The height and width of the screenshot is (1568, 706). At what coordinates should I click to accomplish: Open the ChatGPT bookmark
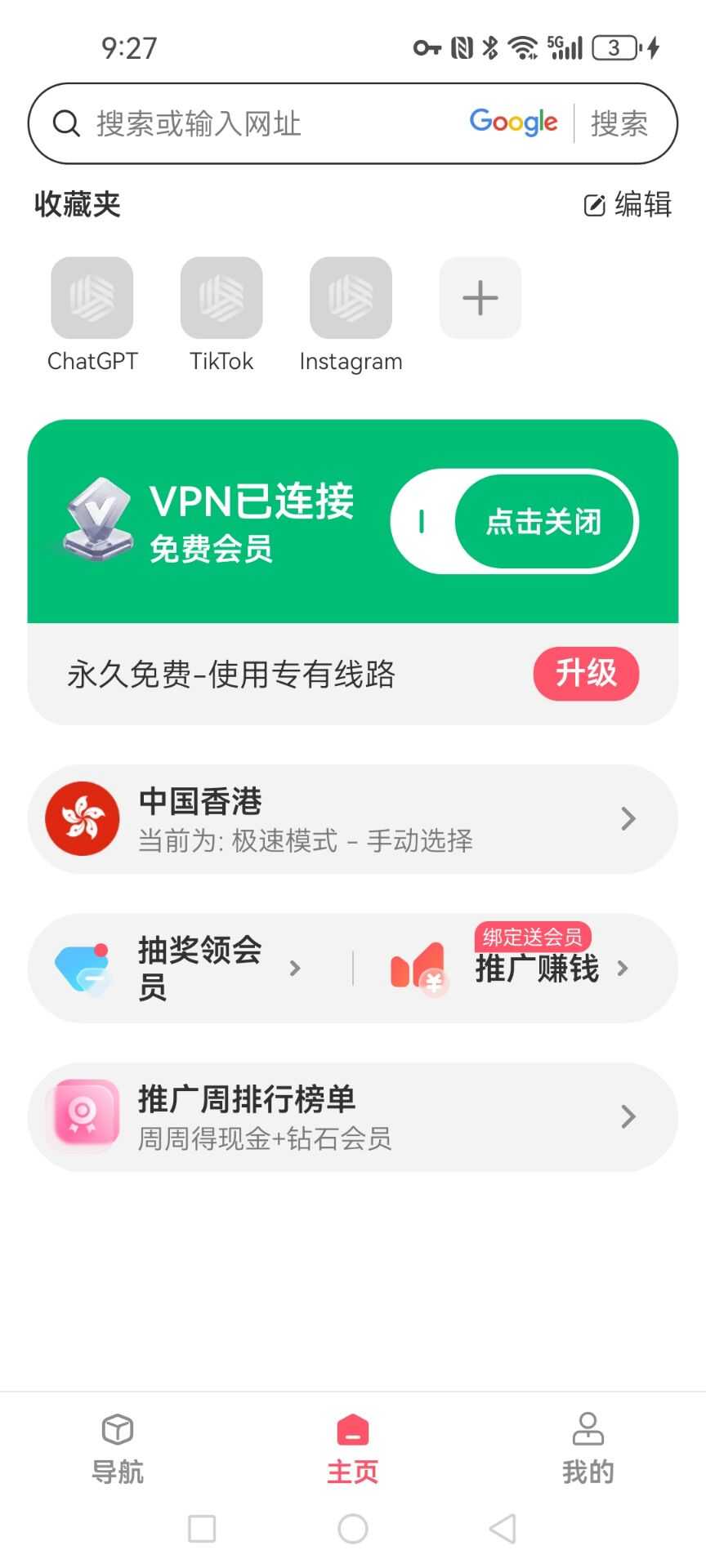pyautogui.click(x=92, y=299)
